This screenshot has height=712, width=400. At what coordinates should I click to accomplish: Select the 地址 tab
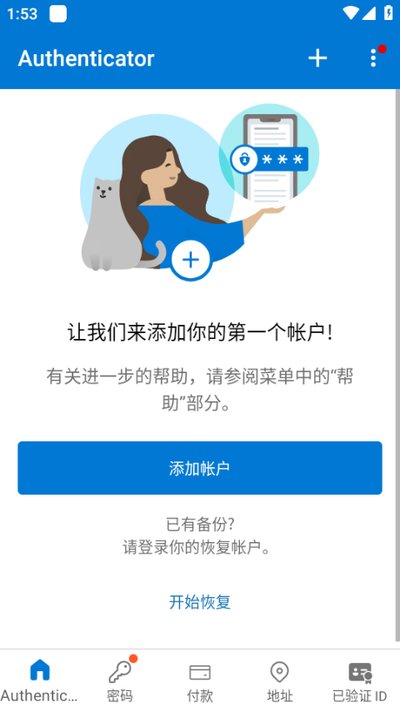280,680
